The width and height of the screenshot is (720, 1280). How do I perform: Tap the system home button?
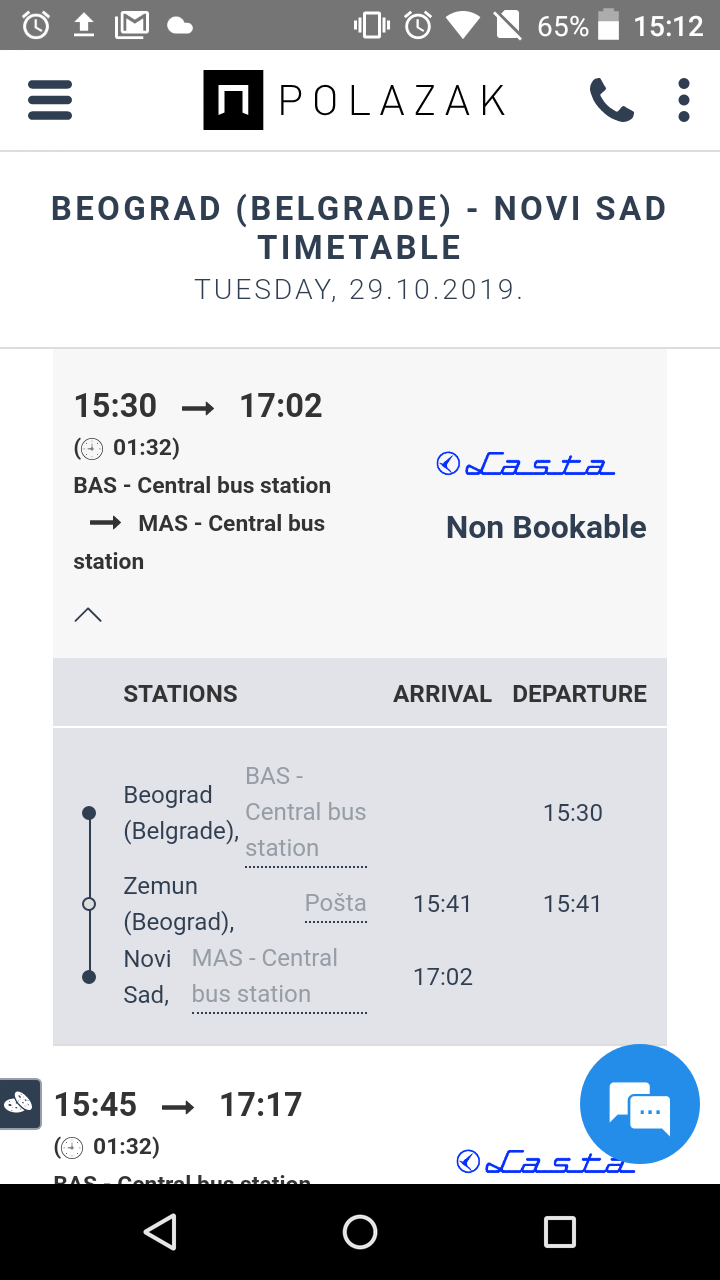360,1232
